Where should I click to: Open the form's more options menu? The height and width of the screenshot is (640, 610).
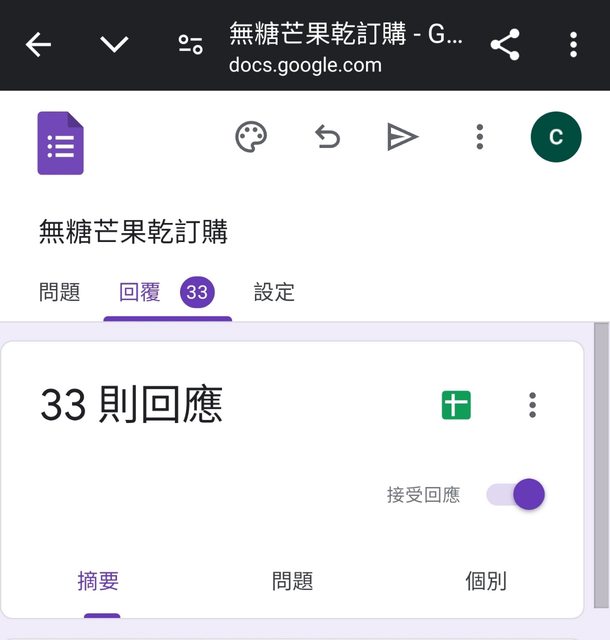coord(480,137)
